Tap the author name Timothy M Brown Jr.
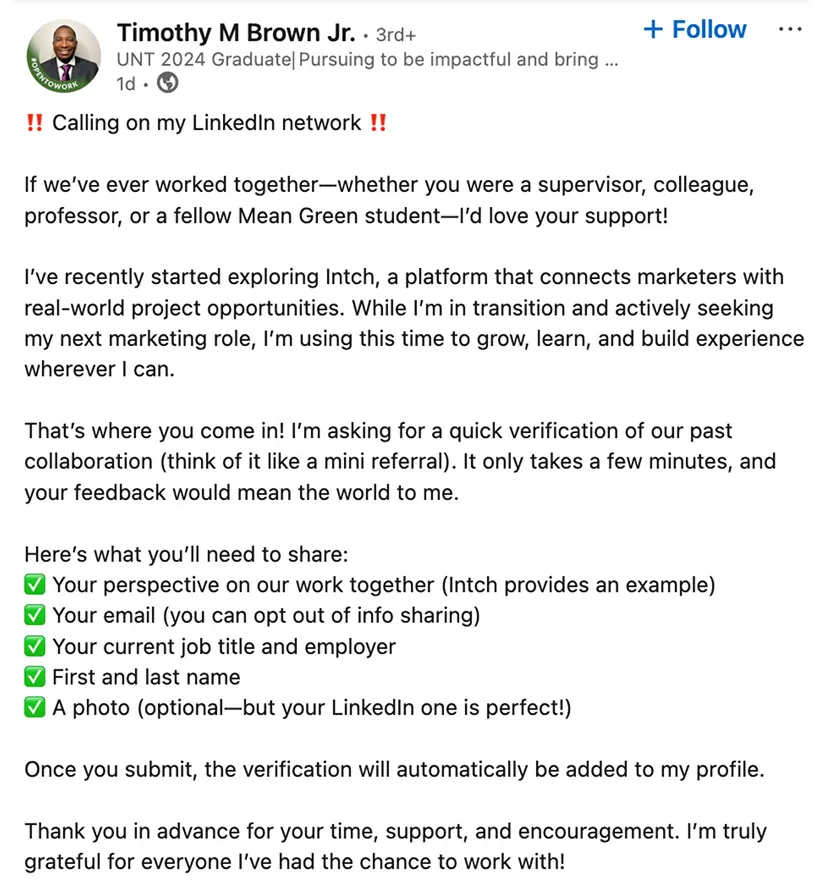 (236, 33)
